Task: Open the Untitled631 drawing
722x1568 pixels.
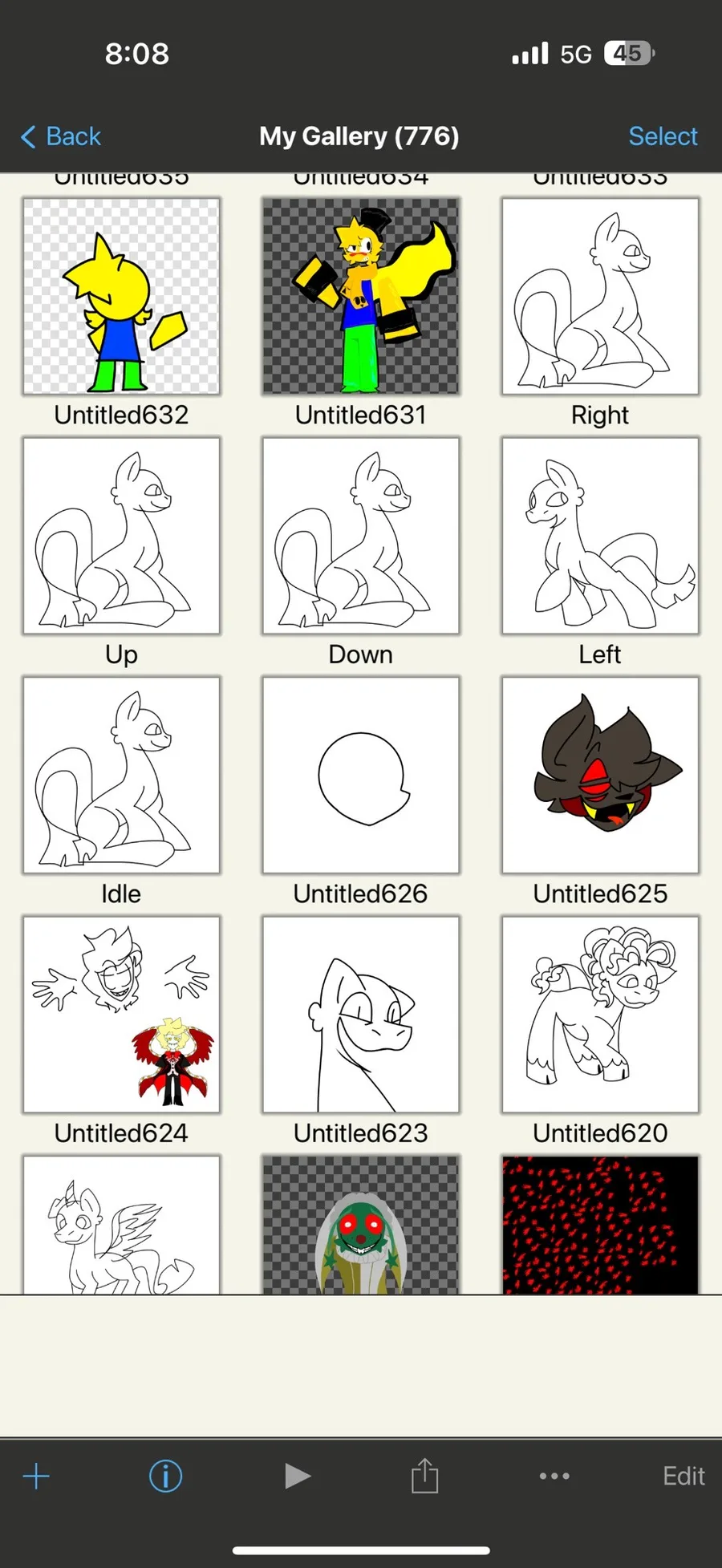Action: click(360, 296)
